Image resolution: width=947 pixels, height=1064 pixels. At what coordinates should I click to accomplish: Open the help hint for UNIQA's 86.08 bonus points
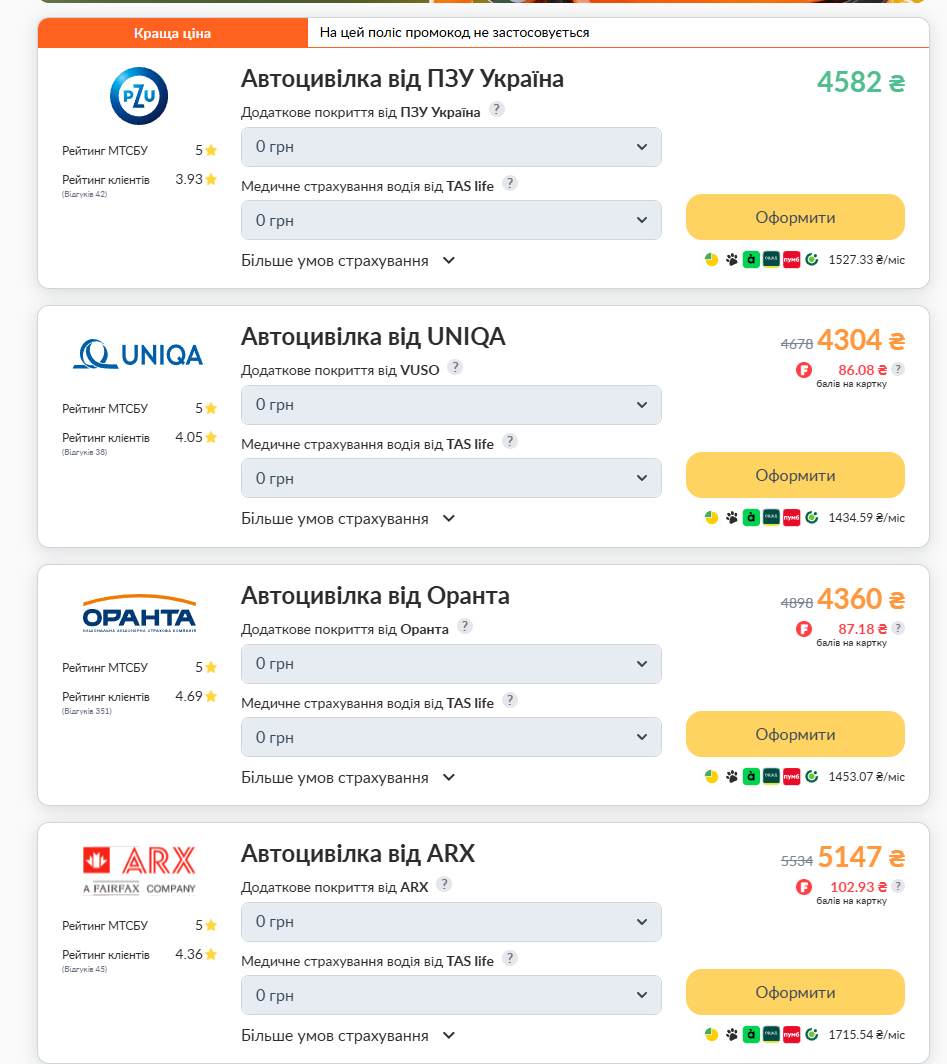pos(898,369)
